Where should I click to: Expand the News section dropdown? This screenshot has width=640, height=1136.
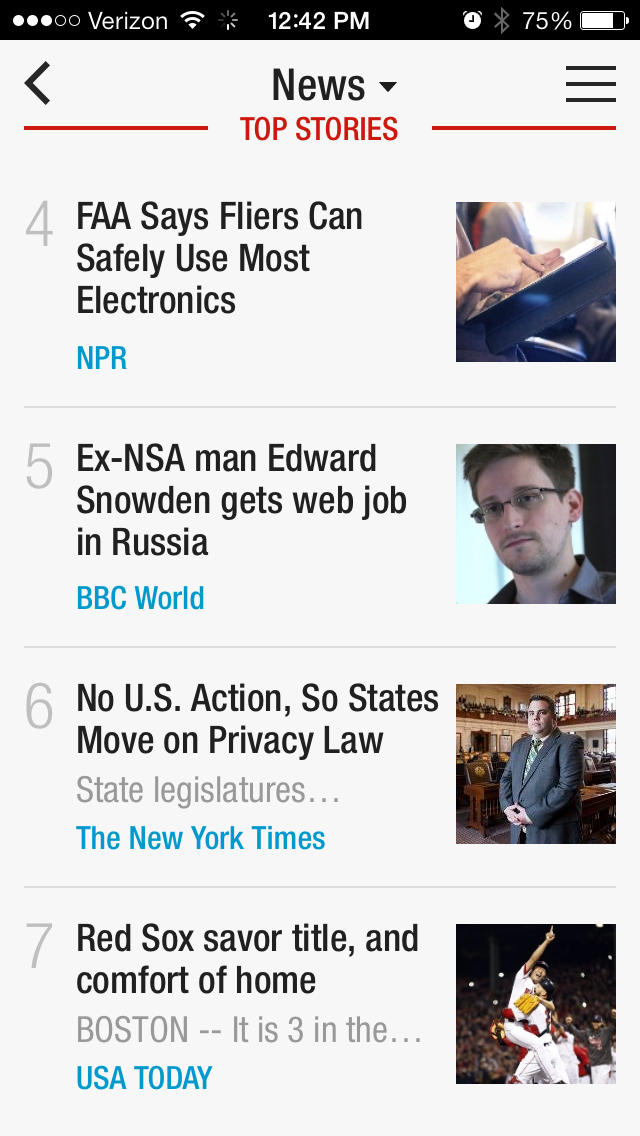coord(334,86)
